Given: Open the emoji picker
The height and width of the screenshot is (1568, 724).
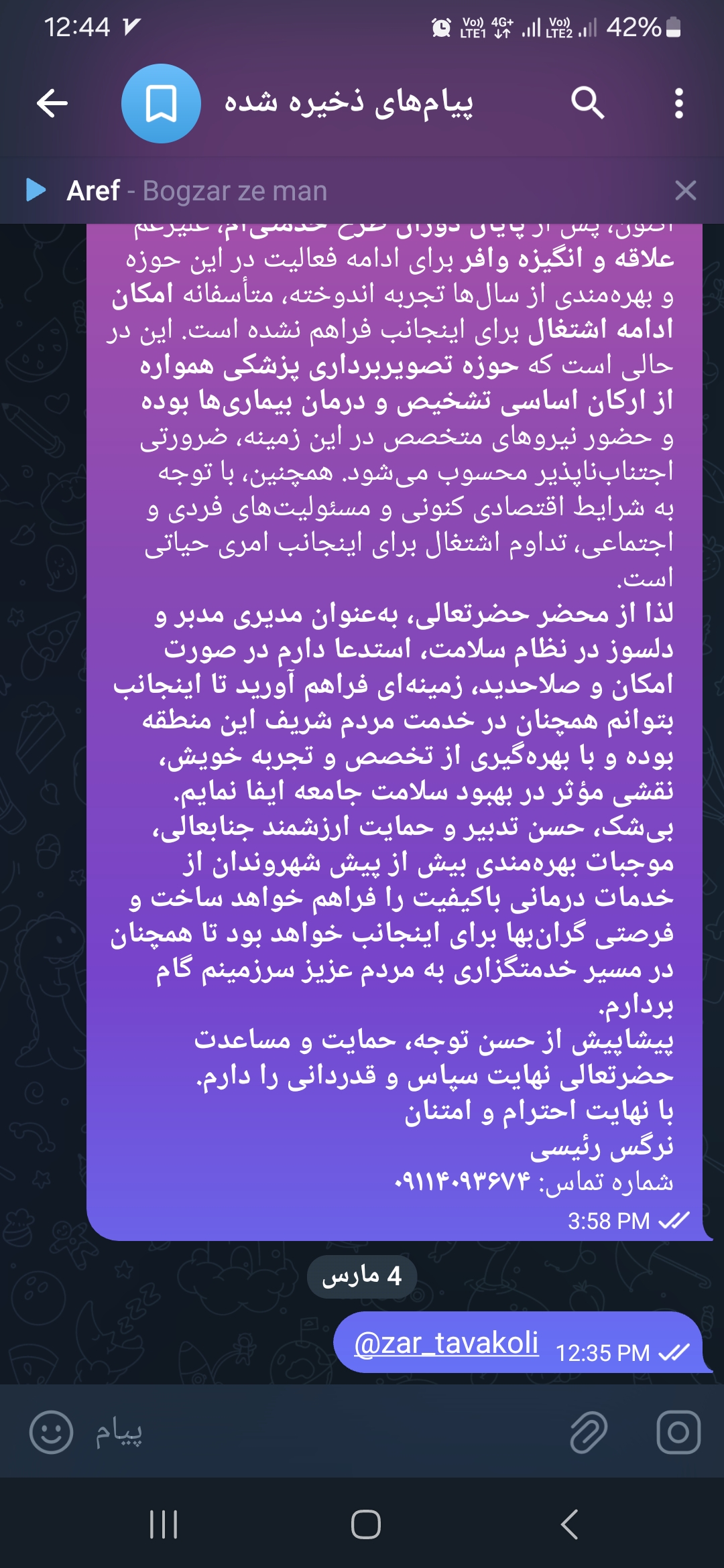Looking at the screenshot, I should [51, 1432].
